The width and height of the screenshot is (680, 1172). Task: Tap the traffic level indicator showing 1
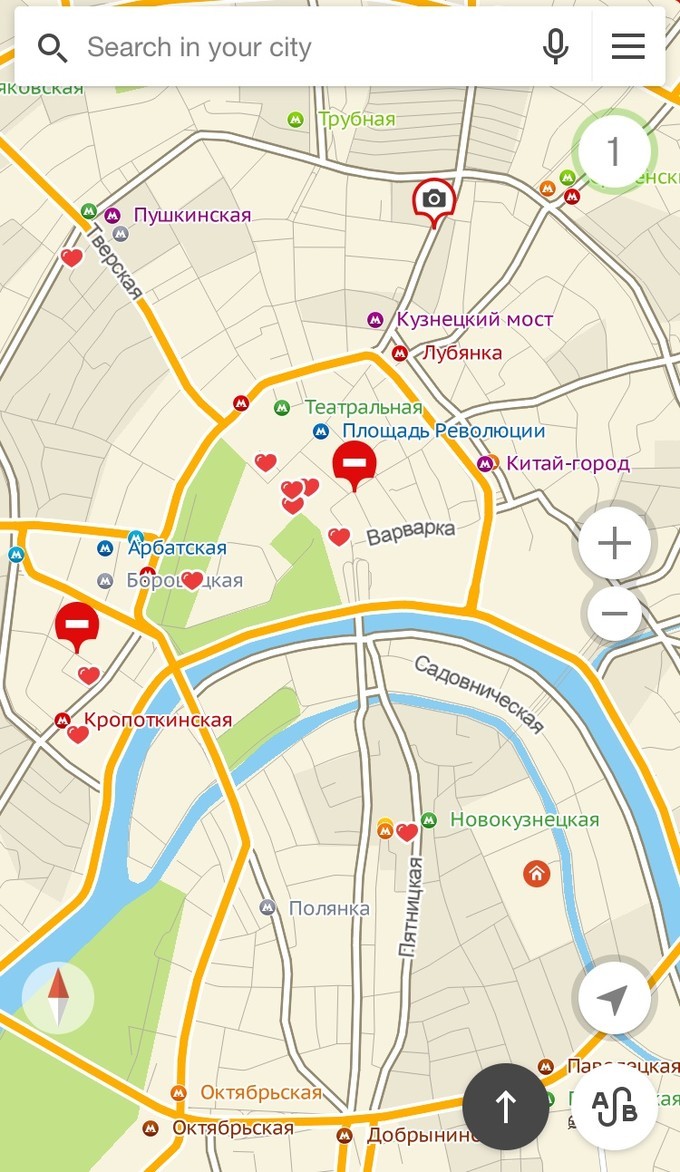tap(614, 152)
